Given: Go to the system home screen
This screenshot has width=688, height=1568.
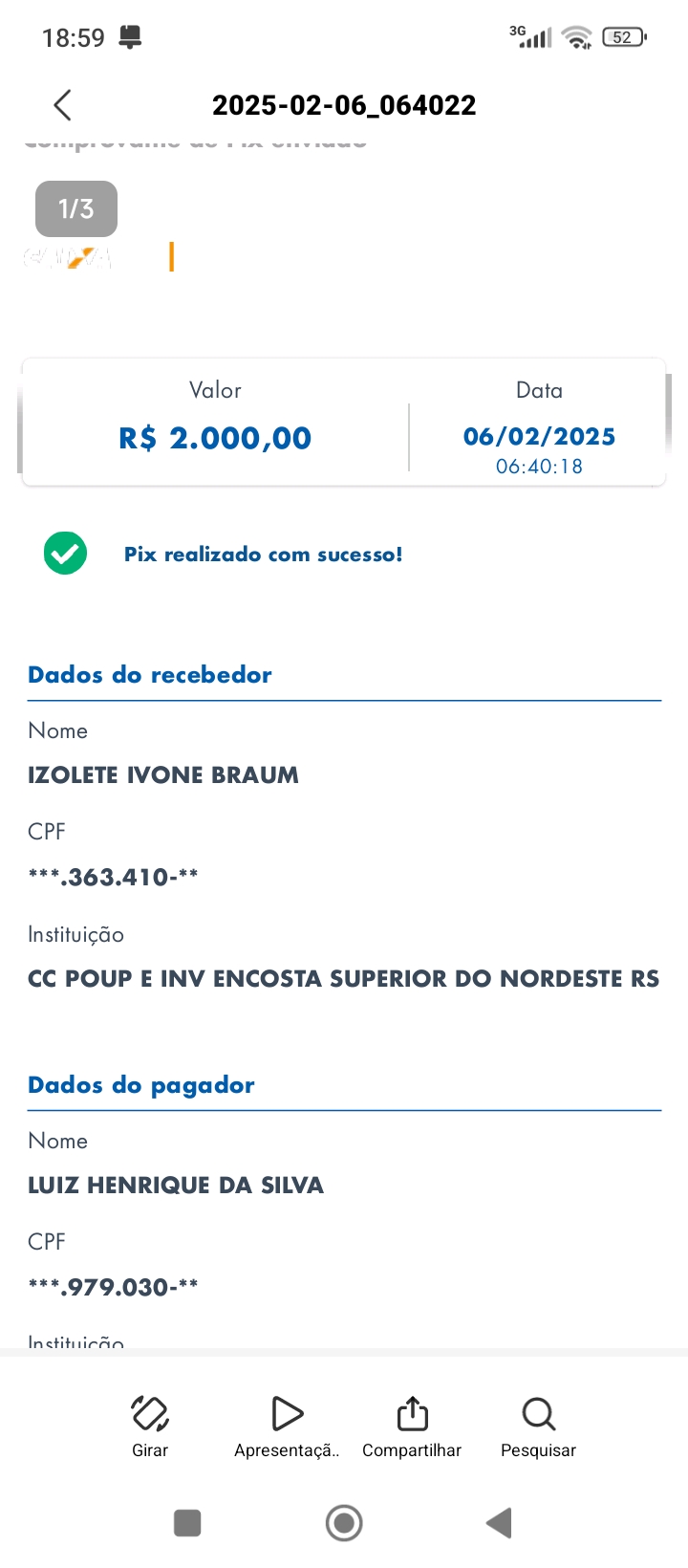Looking at the screenshot, I should click(x=344, y=1523).
